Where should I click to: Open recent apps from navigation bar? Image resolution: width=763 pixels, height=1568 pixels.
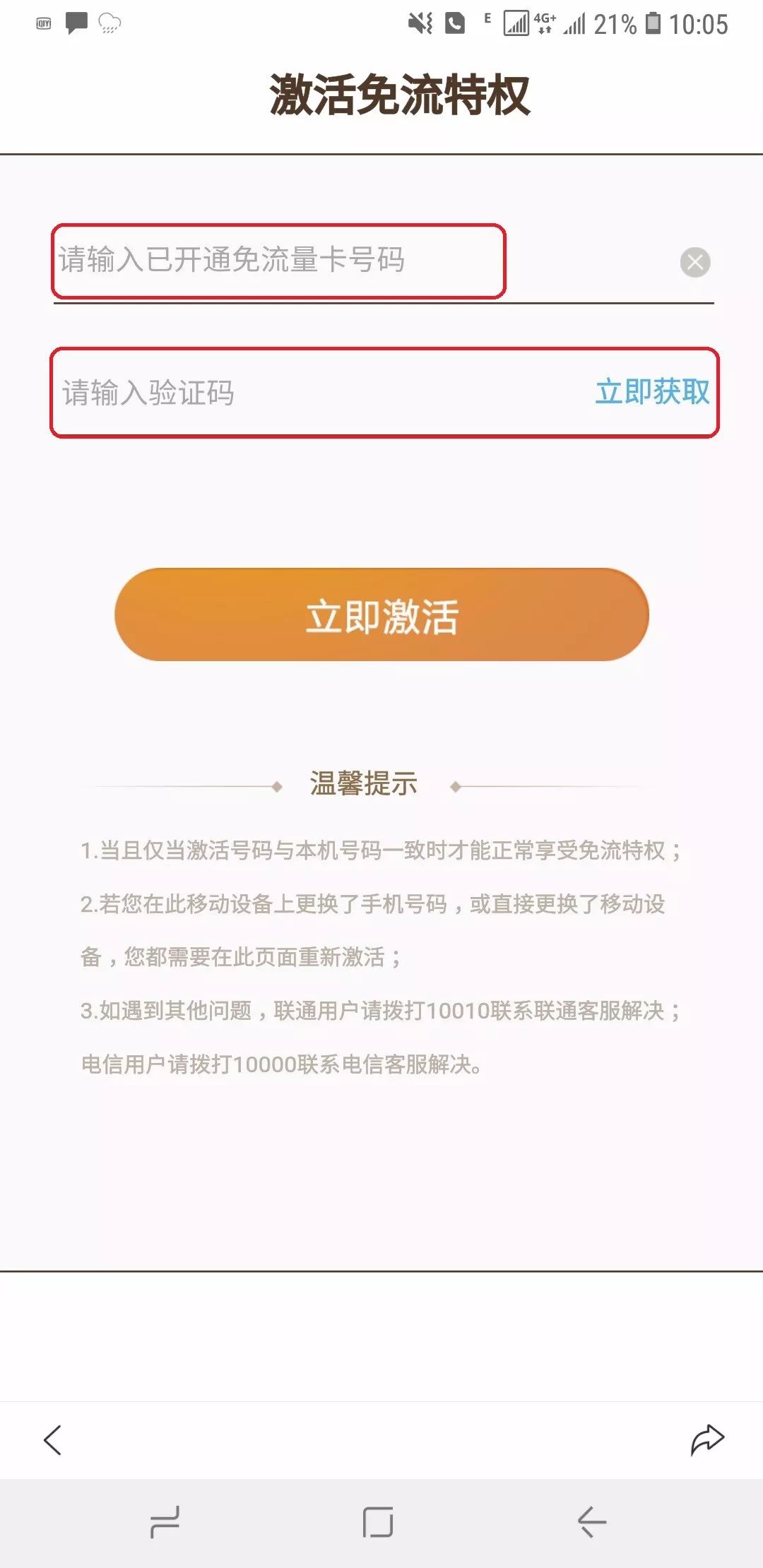tap(165, 1521)
